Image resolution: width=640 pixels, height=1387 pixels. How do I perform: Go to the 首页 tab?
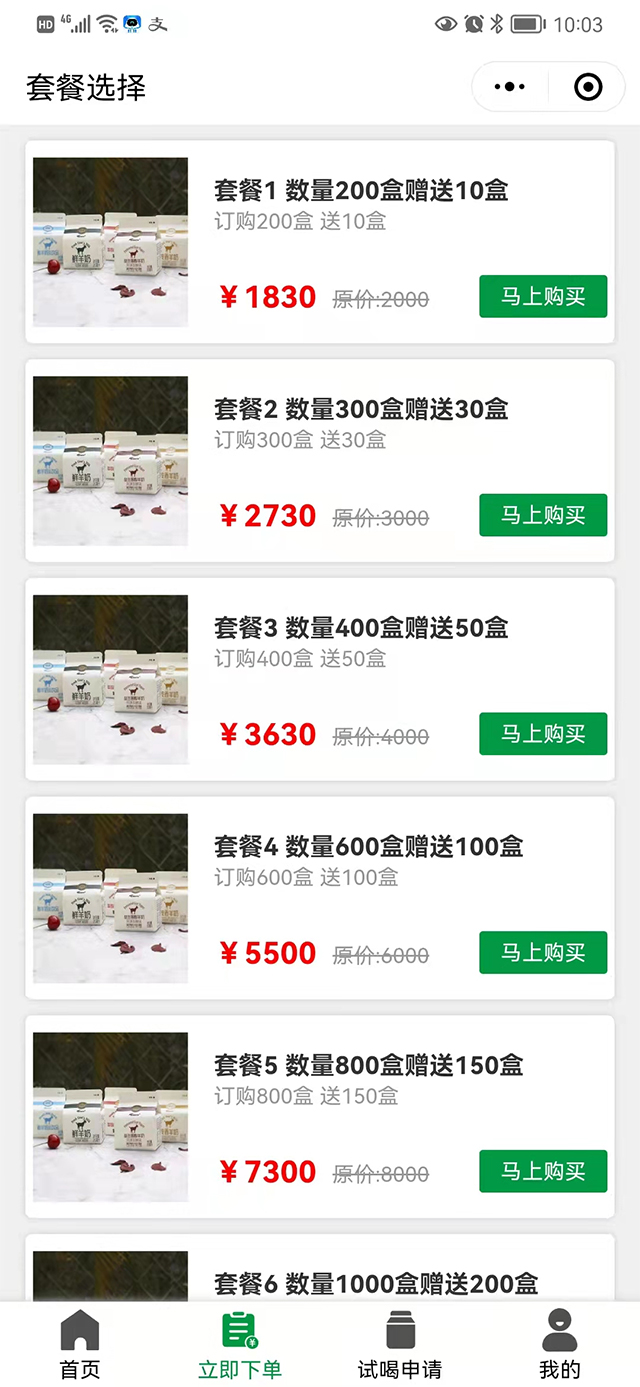click(x=80, y=1345)
